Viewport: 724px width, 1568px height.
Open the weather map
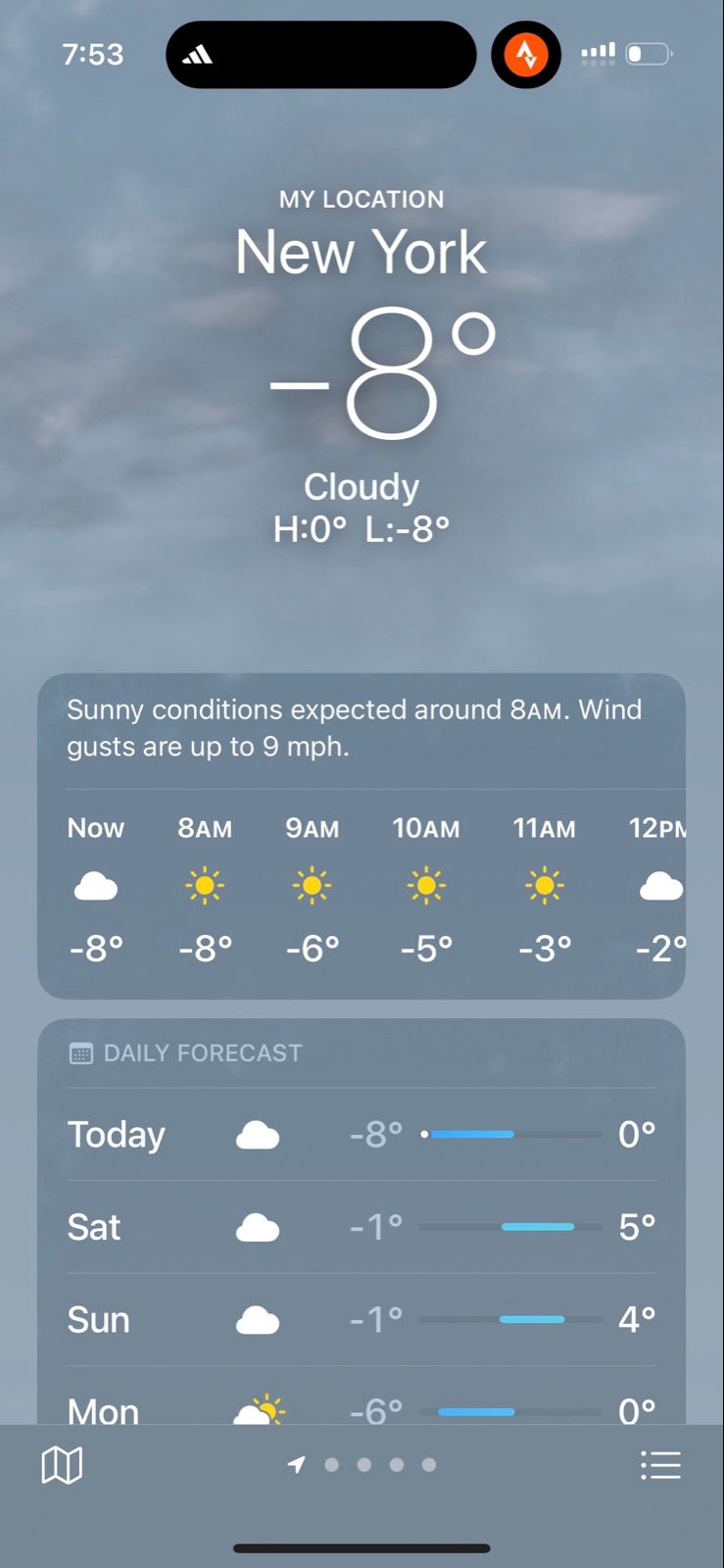coord(62,1465)
